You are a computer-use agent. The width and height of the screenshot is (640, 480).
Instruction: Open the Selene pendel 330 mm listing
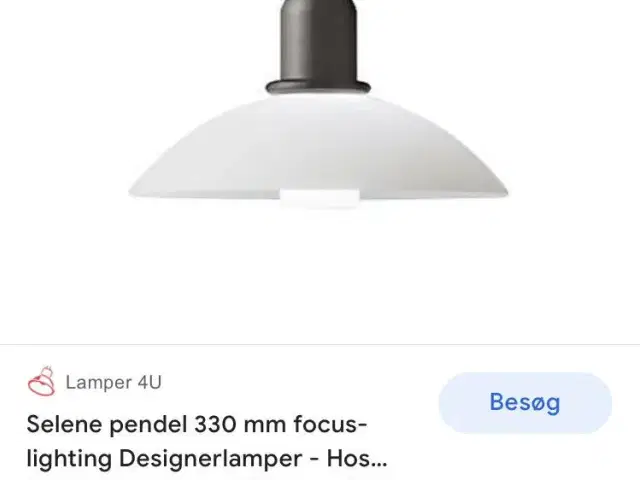coord(207,441)
